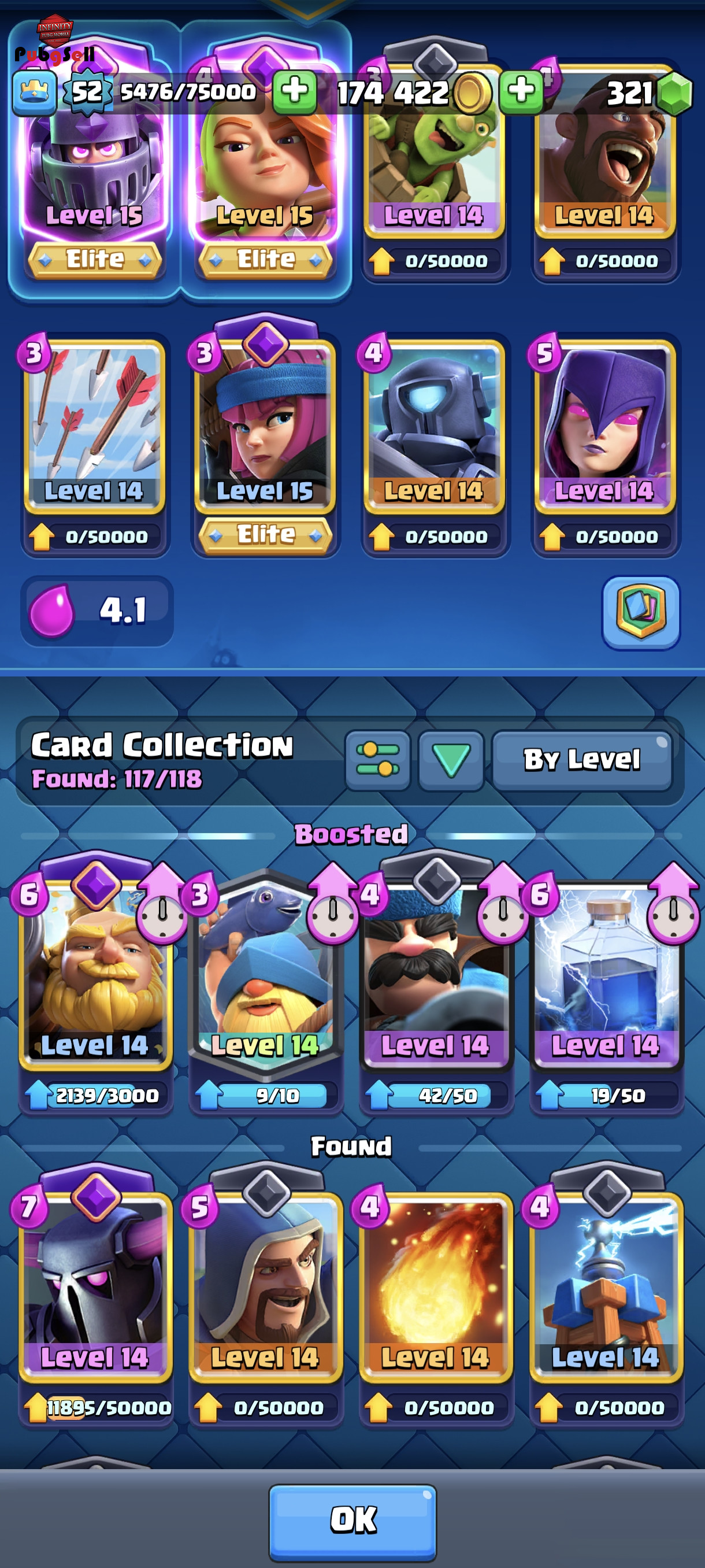Select the Mini P.E.K.K.A deck card
The width and height of the screenshot is (705, 1568).
pos(435,445)
